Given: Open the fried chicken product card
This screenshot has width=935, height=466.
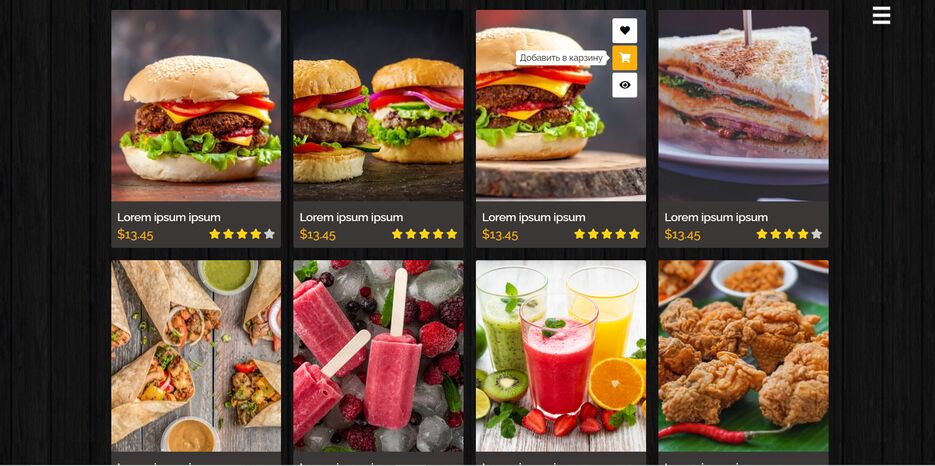Looking at the screenshot, I should (743, 355).
